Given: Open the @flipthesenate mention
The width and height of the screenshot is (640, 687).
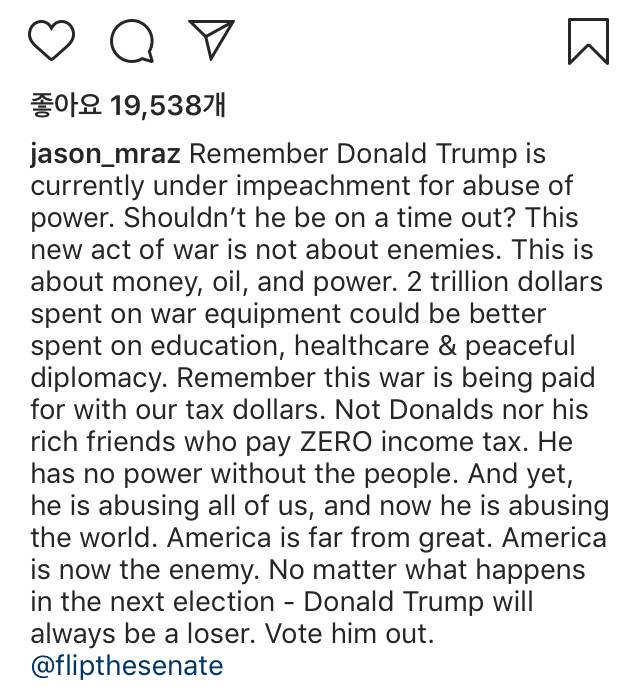Looking at the screenshot, I should click(127, 664).
